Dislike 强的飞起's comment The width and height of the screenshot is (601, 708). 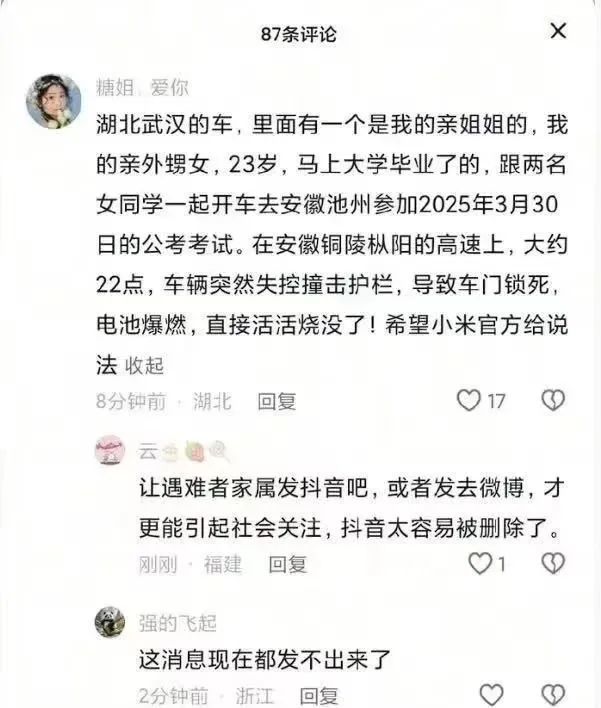(x=553, y=695)
